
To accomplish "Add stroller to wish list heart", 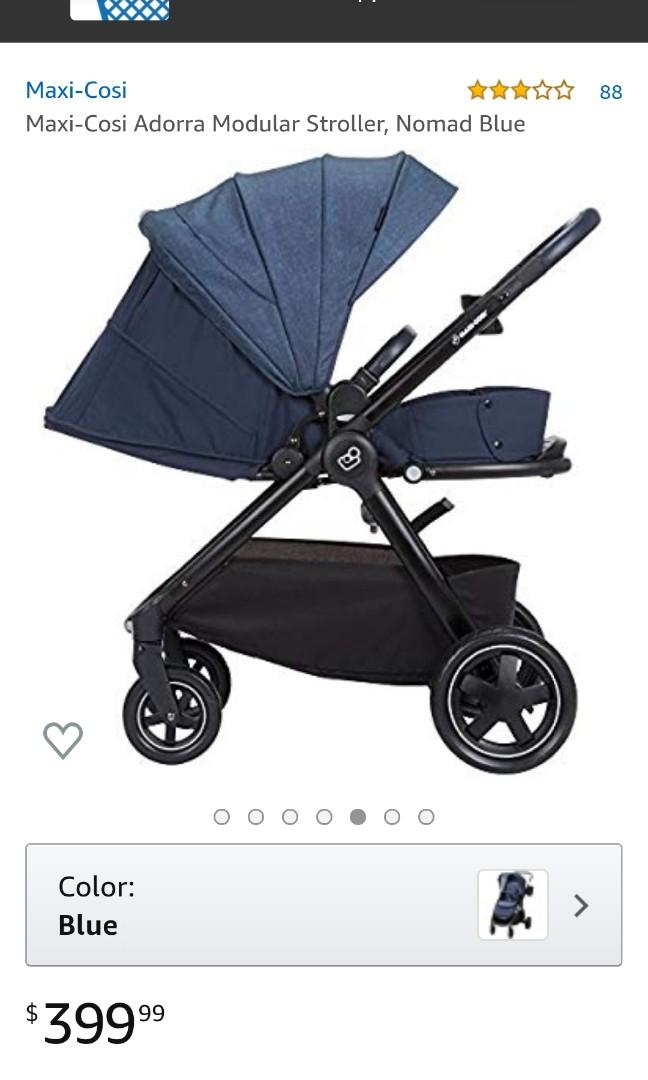I will (63, 740).
